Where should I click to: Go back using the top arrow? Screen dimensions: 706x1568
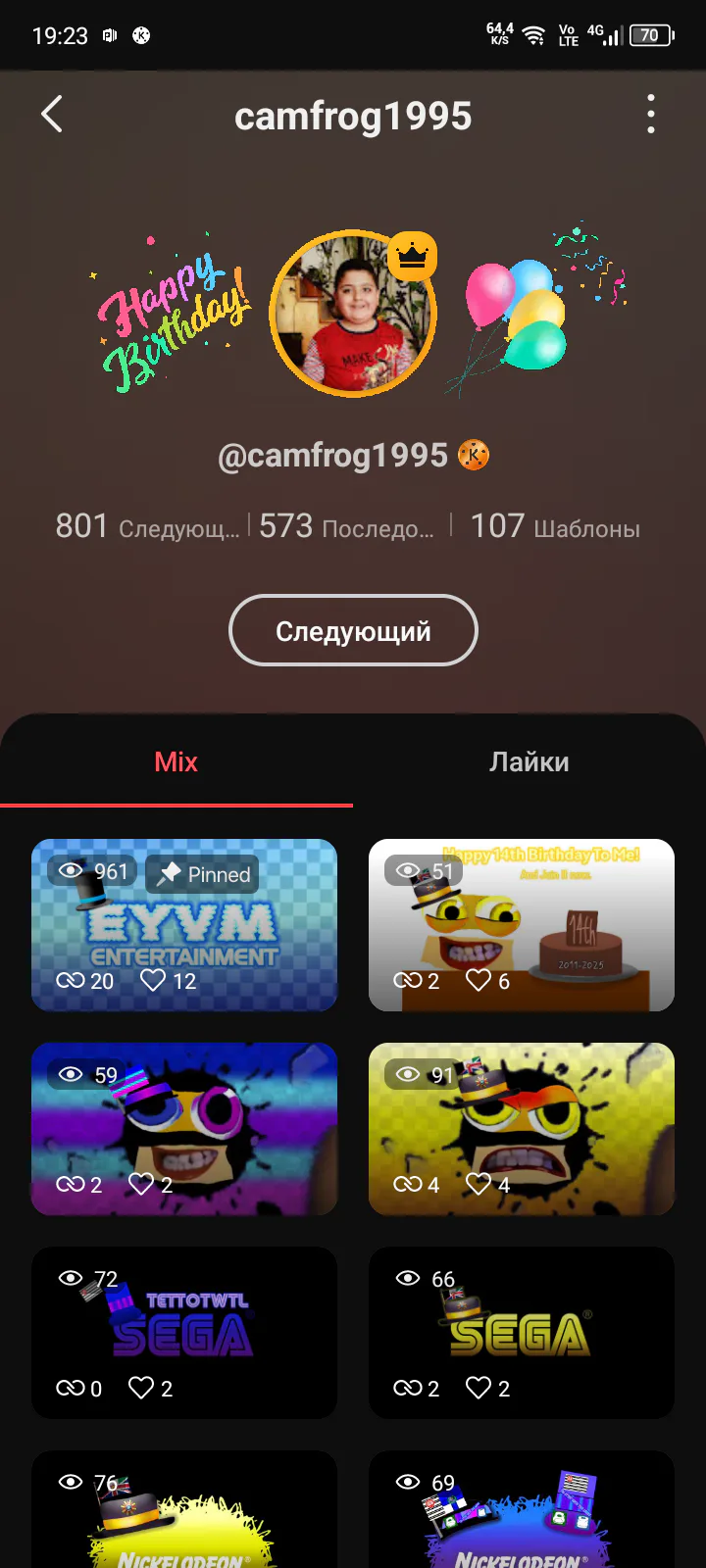click(x=52, y=115)
